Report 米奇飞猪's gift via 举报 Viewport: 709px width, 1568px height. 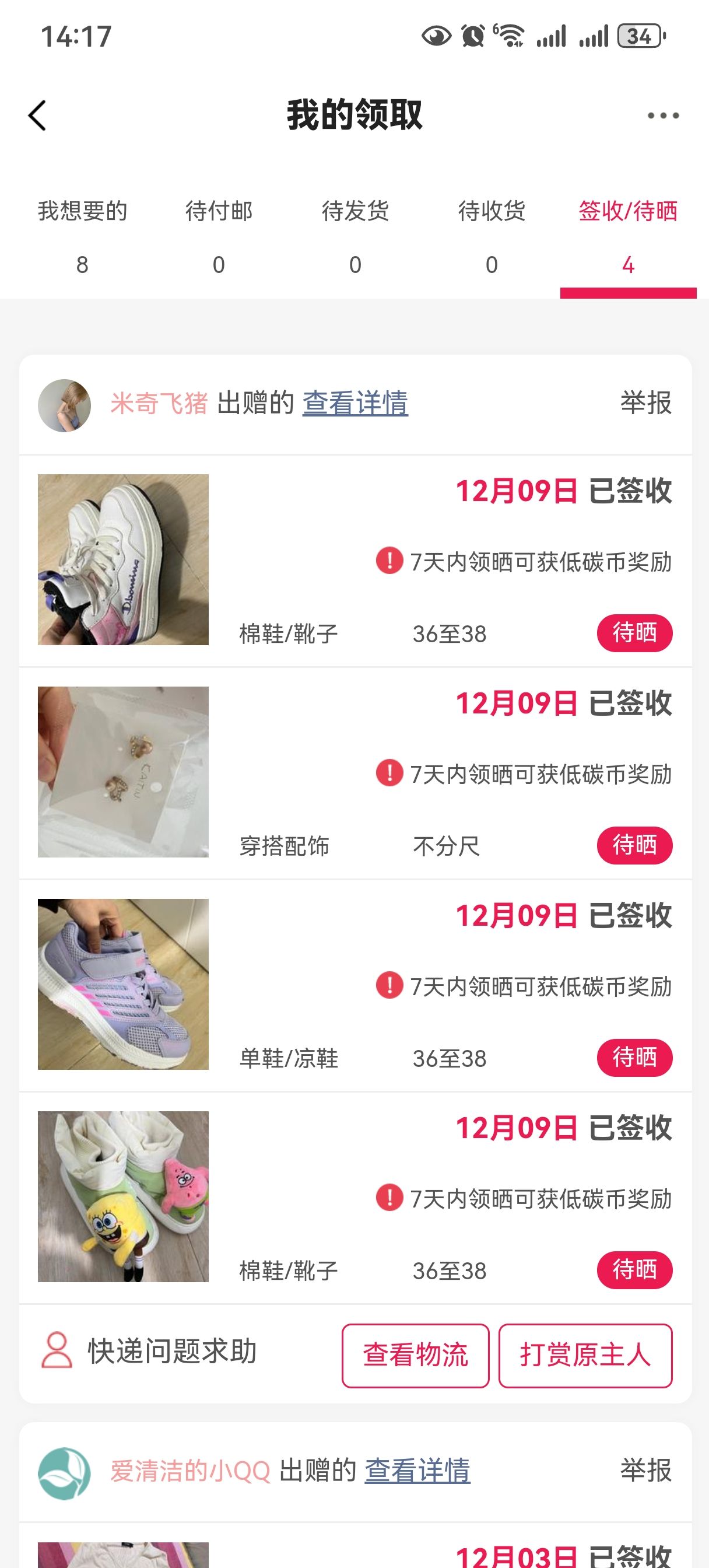[x=645, y=403]
